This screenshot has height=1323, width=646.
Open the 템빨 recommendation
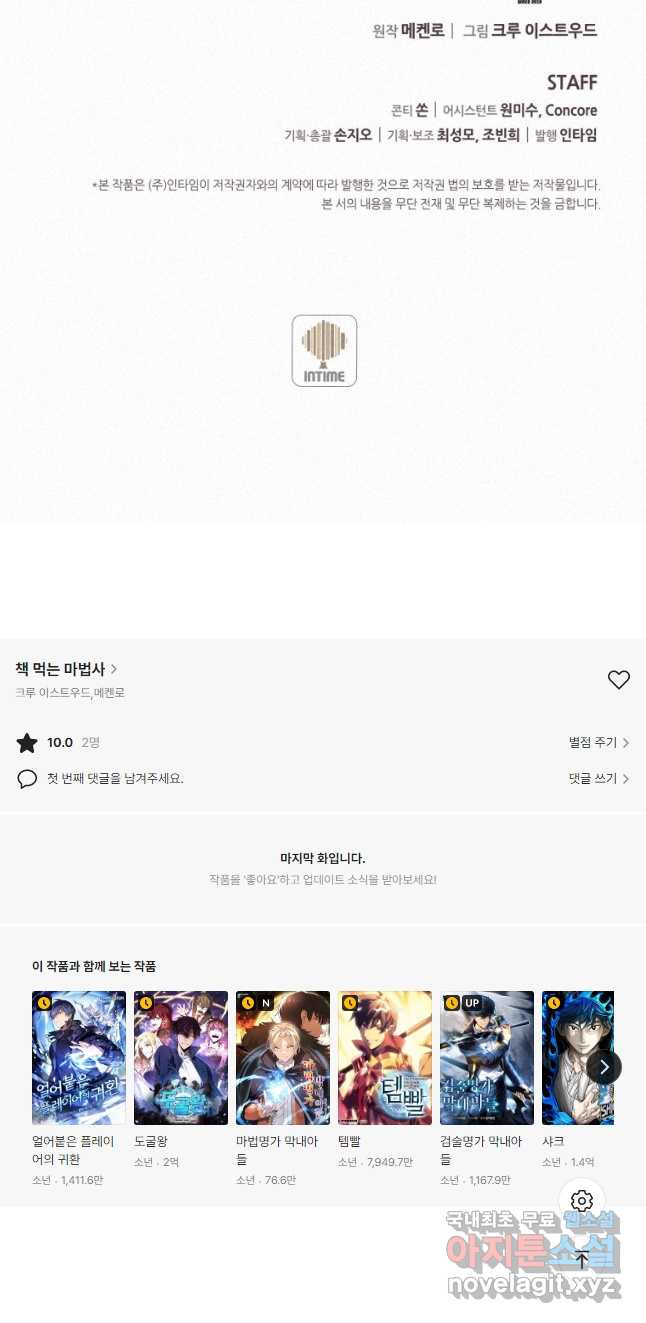pos(385,1058)
